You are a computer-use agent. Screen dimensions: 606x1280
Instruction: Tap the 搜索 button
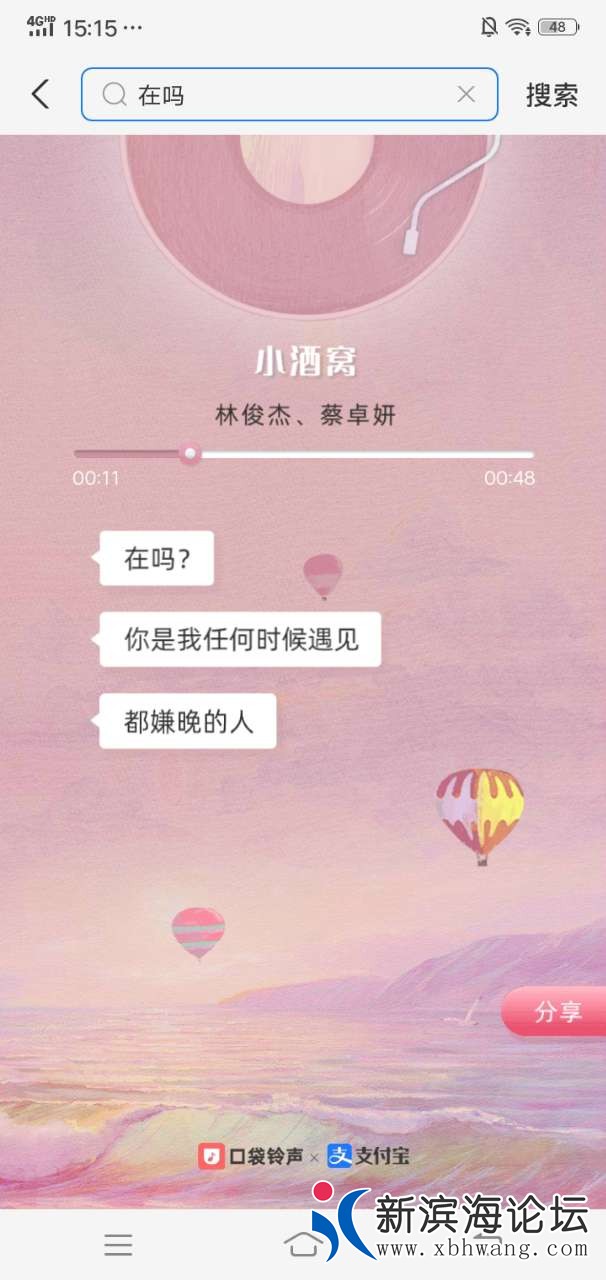[x=552, y=95]
